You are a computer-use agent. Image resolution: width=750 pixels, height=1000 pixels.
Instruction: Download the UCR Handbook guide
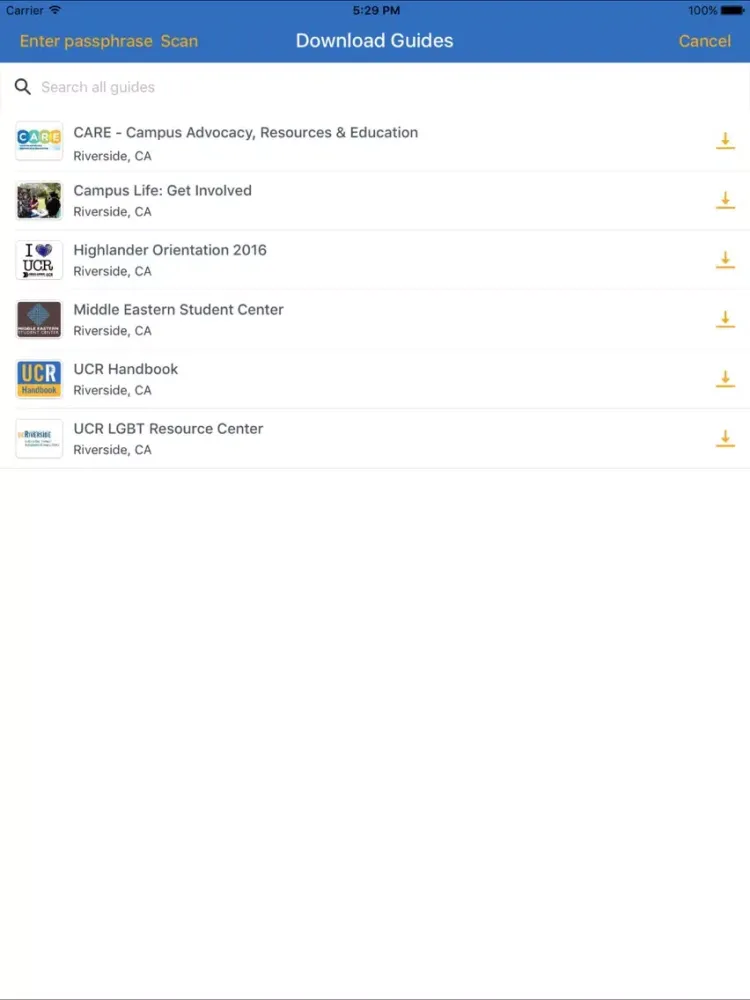pyautogui.click(x=725, y=379)
